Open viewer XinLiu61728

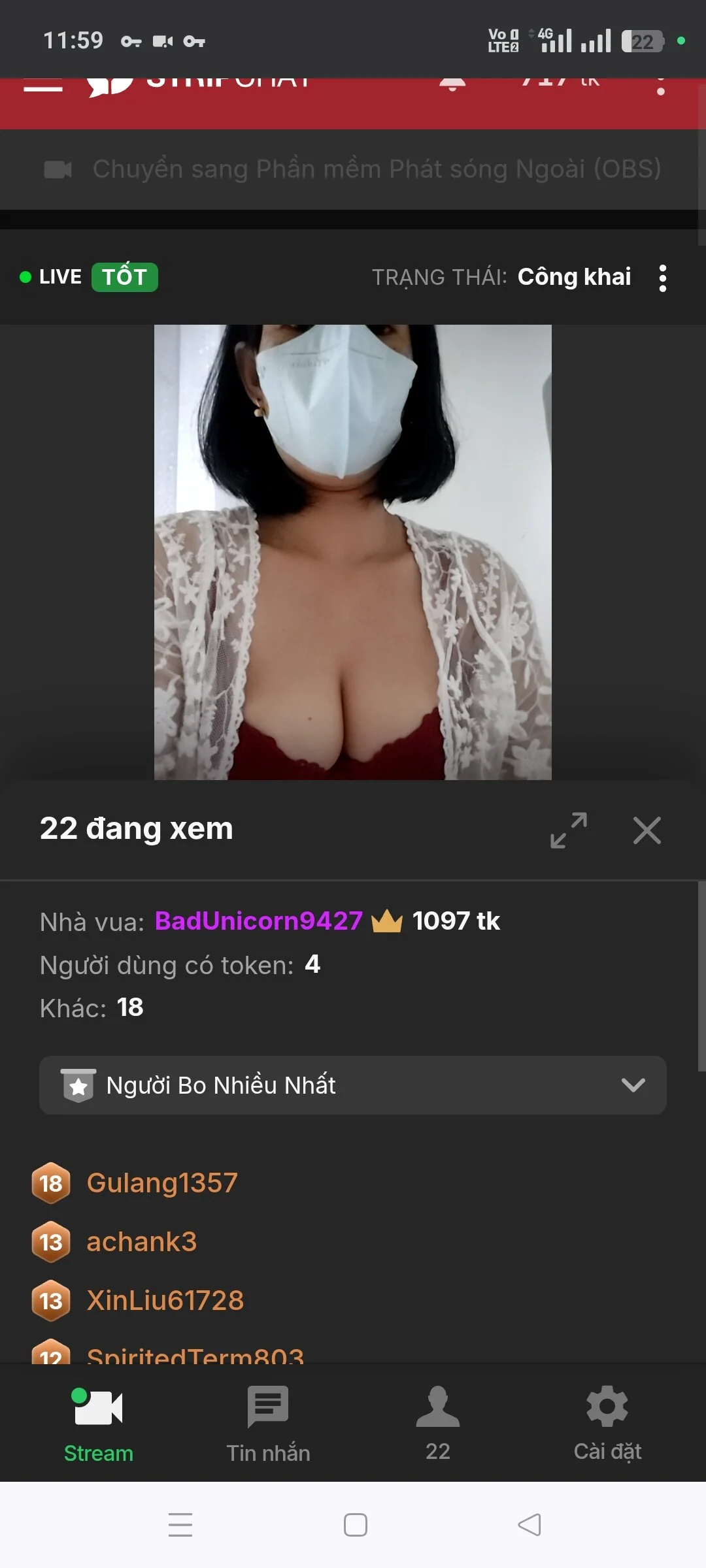165,1301
